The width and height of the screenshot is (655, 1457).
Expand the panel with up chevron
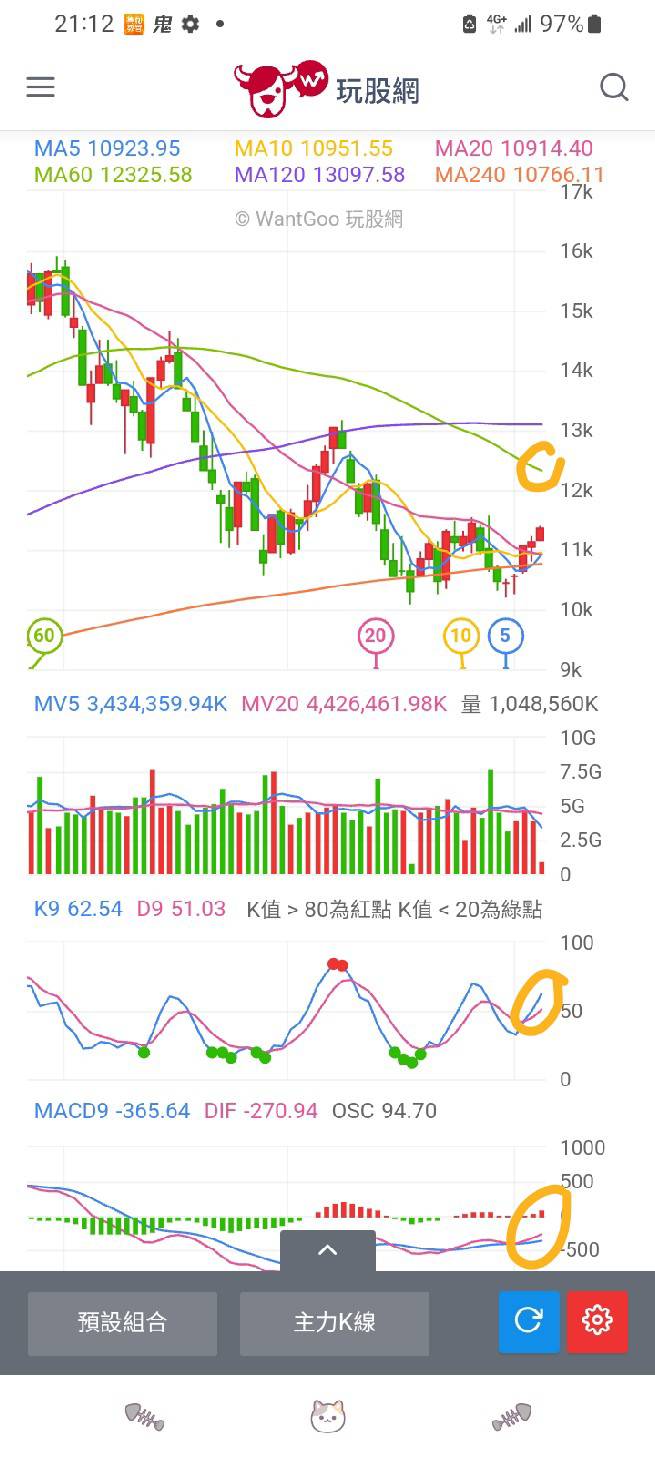pyautogui.click(x=327, y=1250)
